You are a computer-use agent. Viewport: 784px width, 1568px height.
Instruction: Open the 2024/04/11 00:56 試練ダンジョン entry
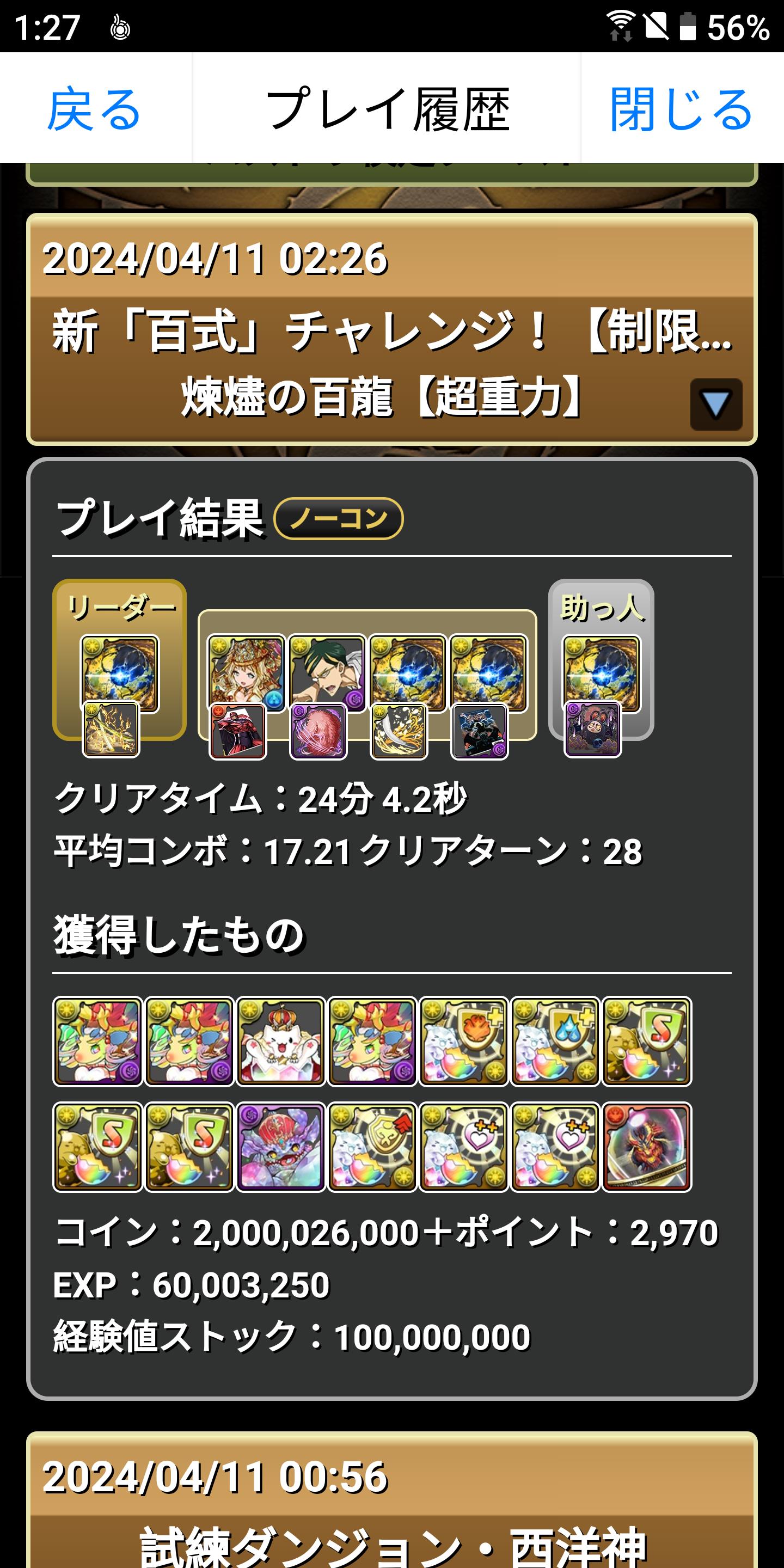click(x=392, y=1510)
